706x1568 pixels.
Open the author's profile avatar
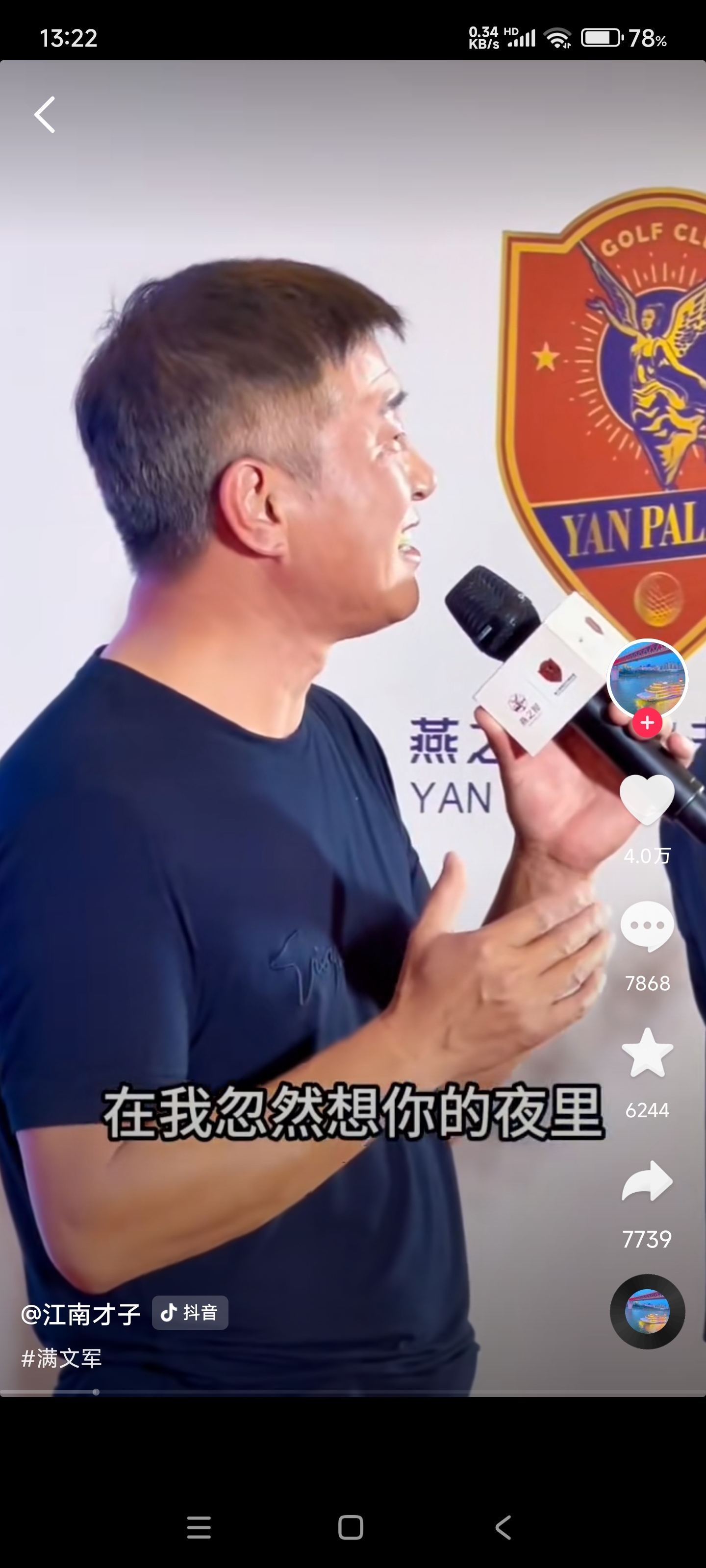click(x=647, y=677)
